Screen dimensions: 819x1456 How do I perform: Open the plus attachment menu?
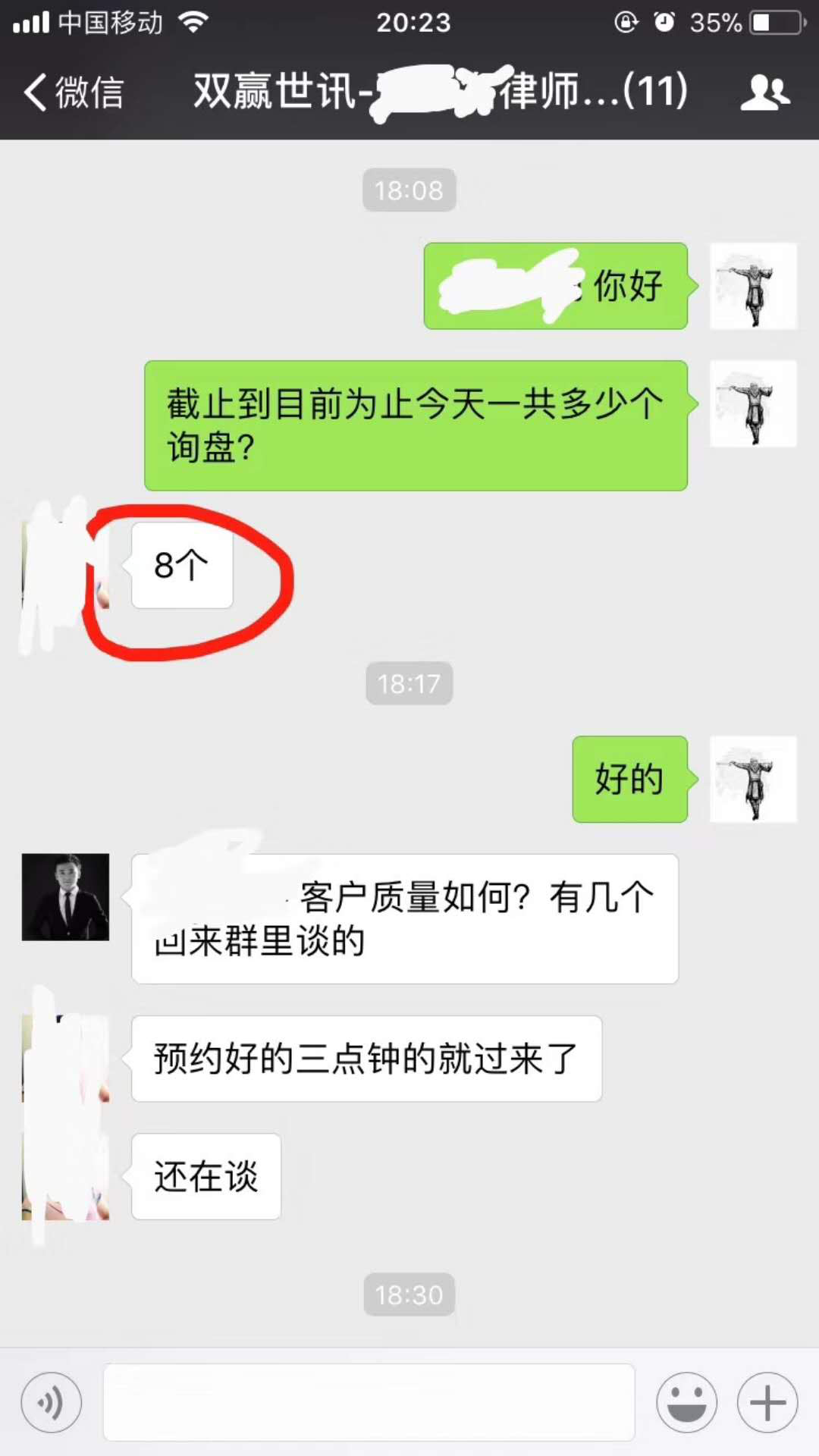tap(767, 1402)
